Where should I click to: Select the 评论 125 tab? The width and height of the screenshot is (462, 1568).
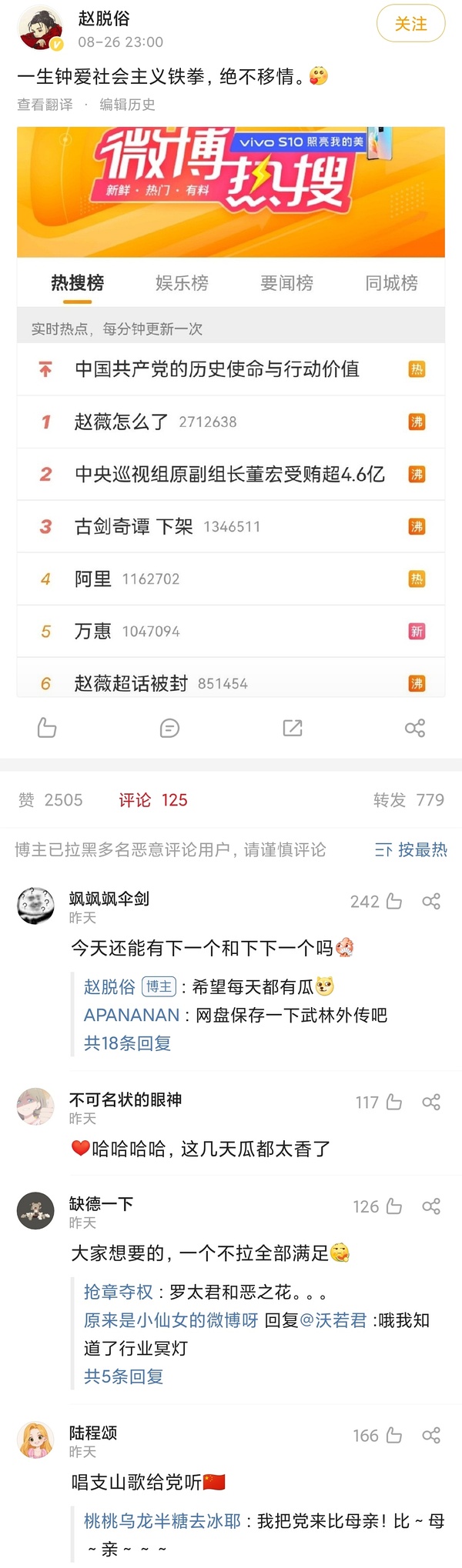point(152,800)
